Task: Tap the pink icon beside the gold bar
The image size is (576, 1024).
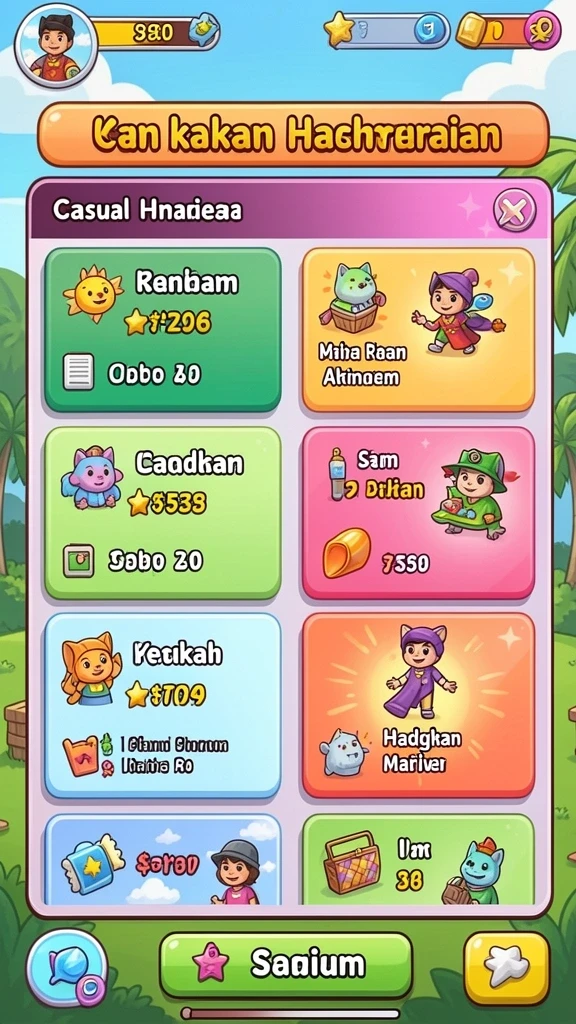Action: pos(542,31)
